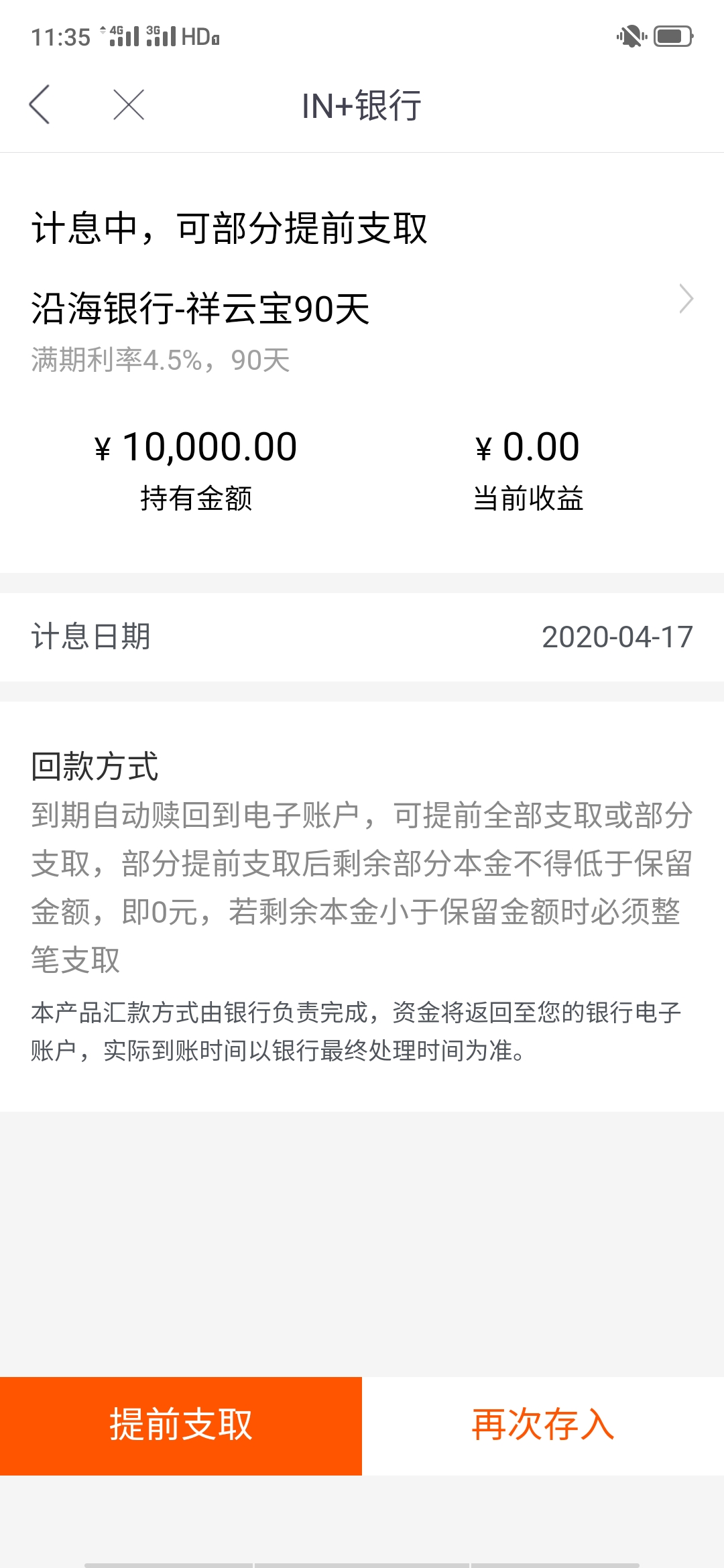Tap the 提前支取 button
Image resolution: width=724 pixels, height=1568 pixels.
(x=181, y=1426)
